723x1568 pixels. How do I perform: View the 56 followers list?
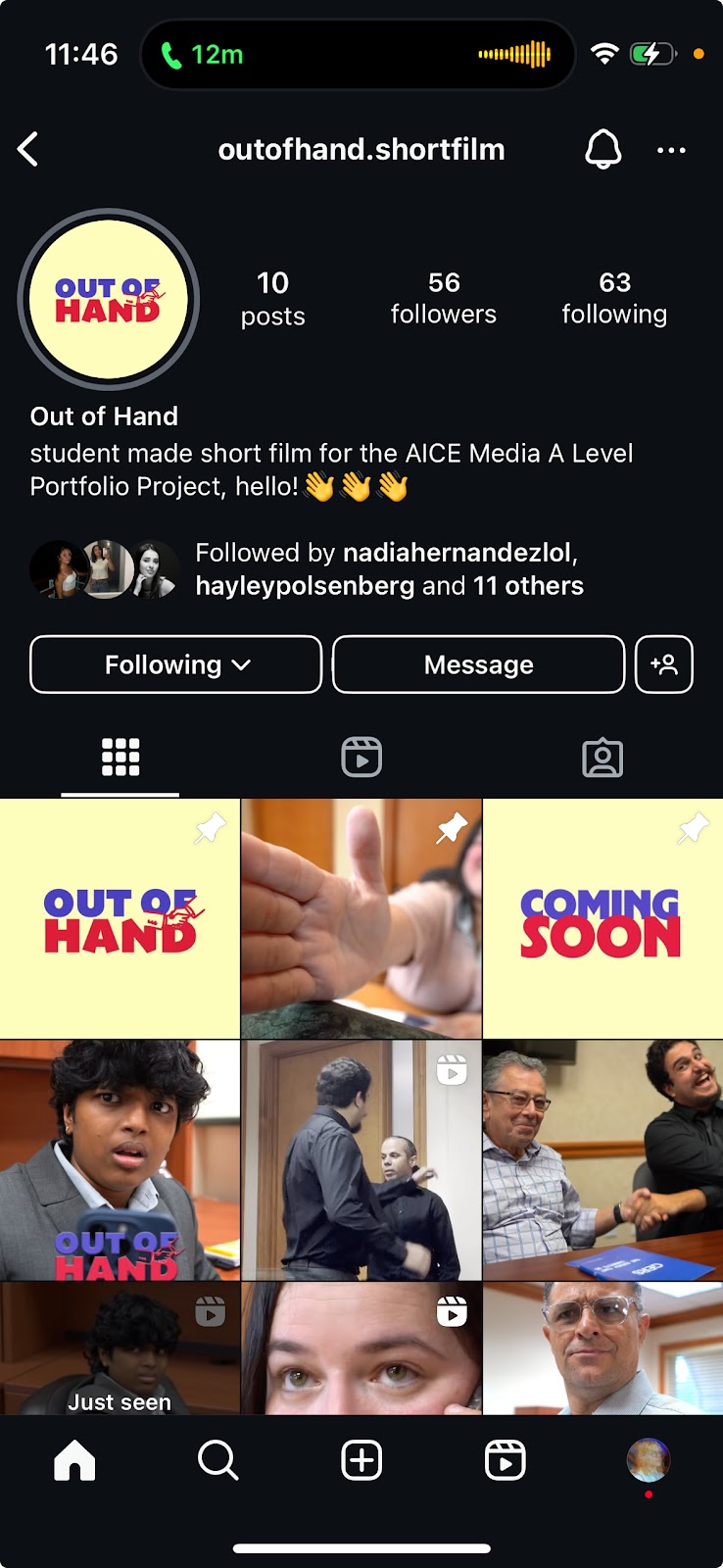tap(444, 298)
